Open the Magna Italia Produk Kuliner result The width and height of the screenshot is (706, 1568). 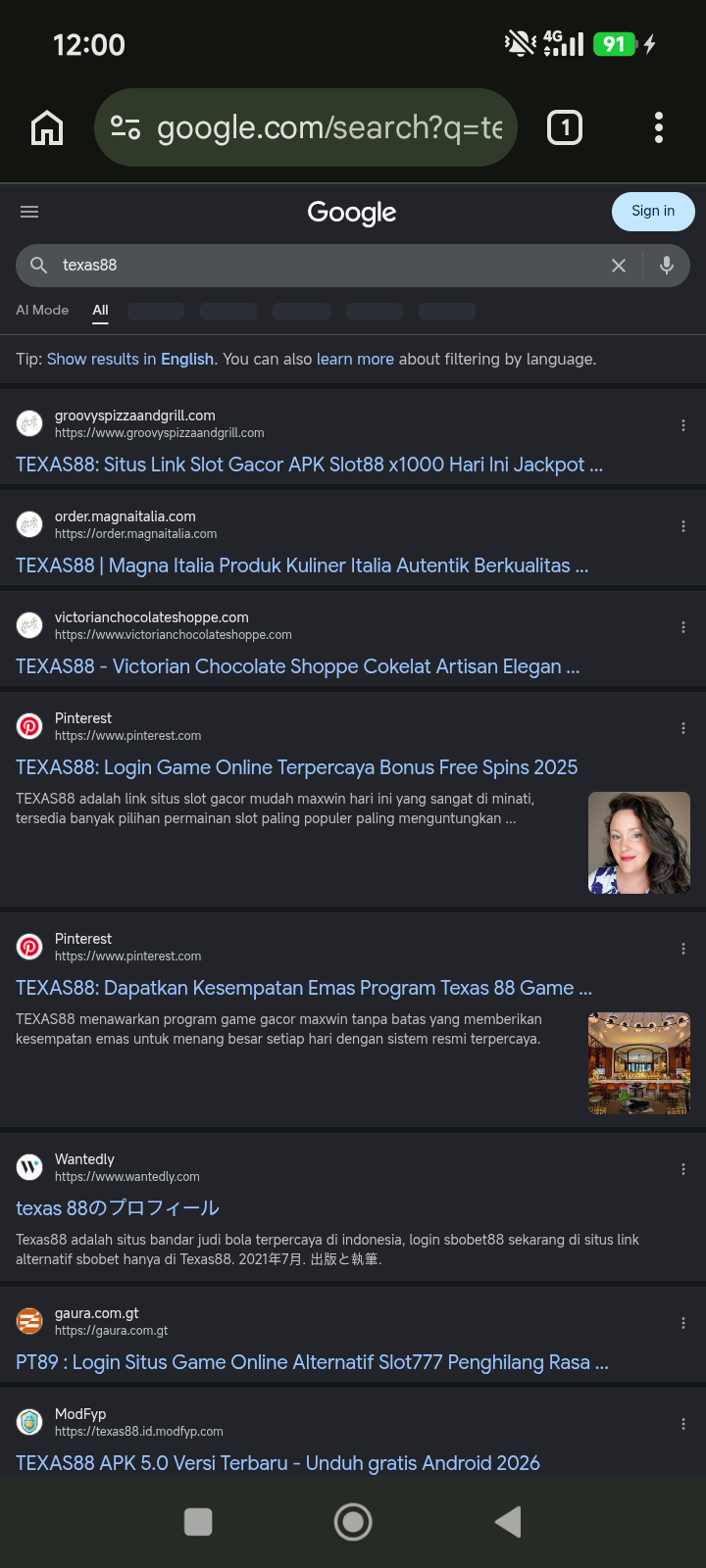click(302, 565)
